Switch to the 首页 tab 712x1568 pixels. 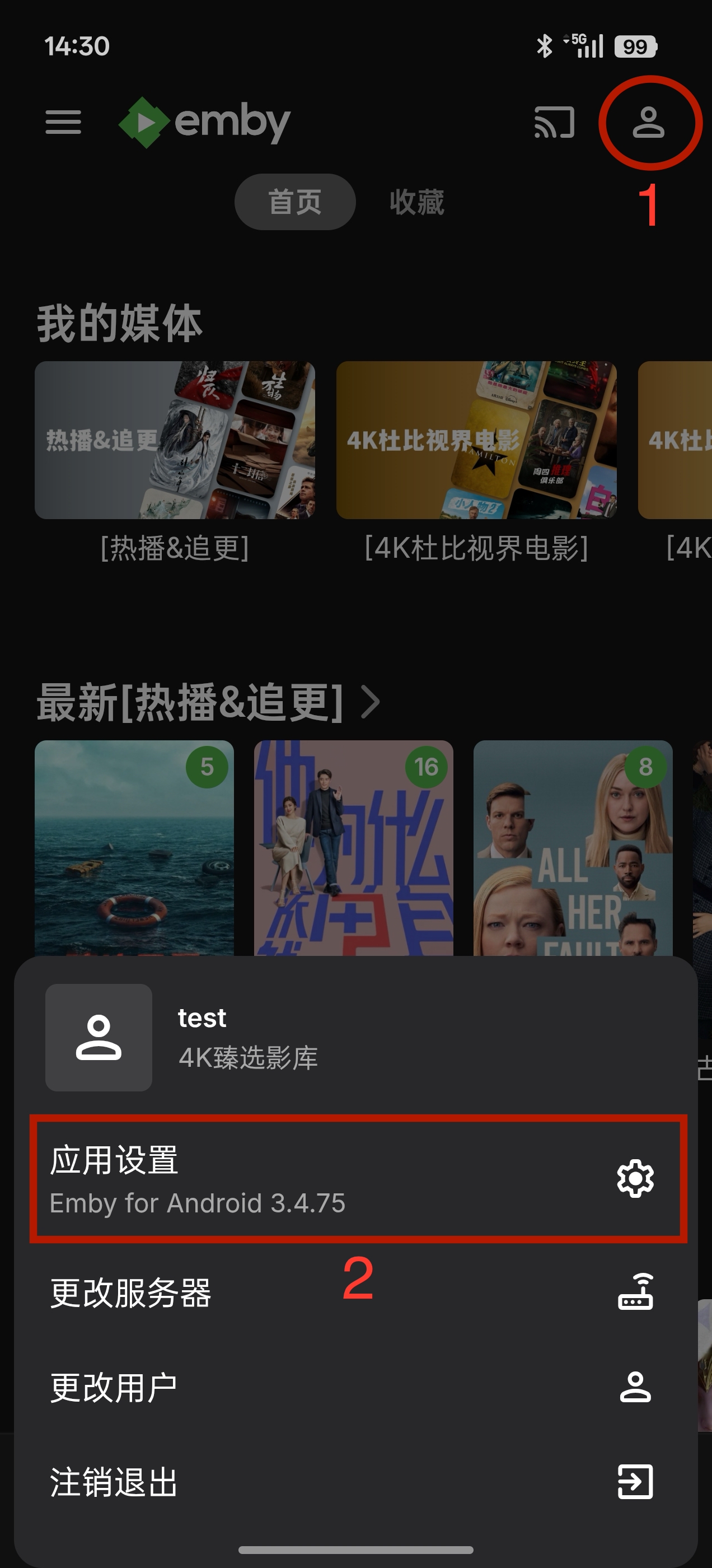point(295,202)
